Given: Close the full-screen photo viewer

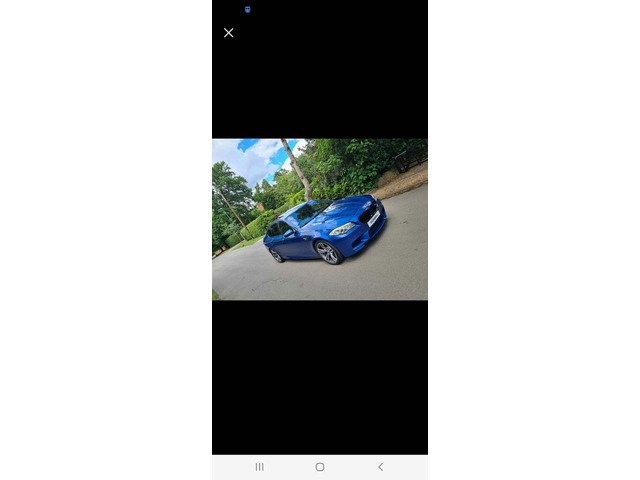Looking at the screenshot, I should pyautogui.click(x=228, y=33).
